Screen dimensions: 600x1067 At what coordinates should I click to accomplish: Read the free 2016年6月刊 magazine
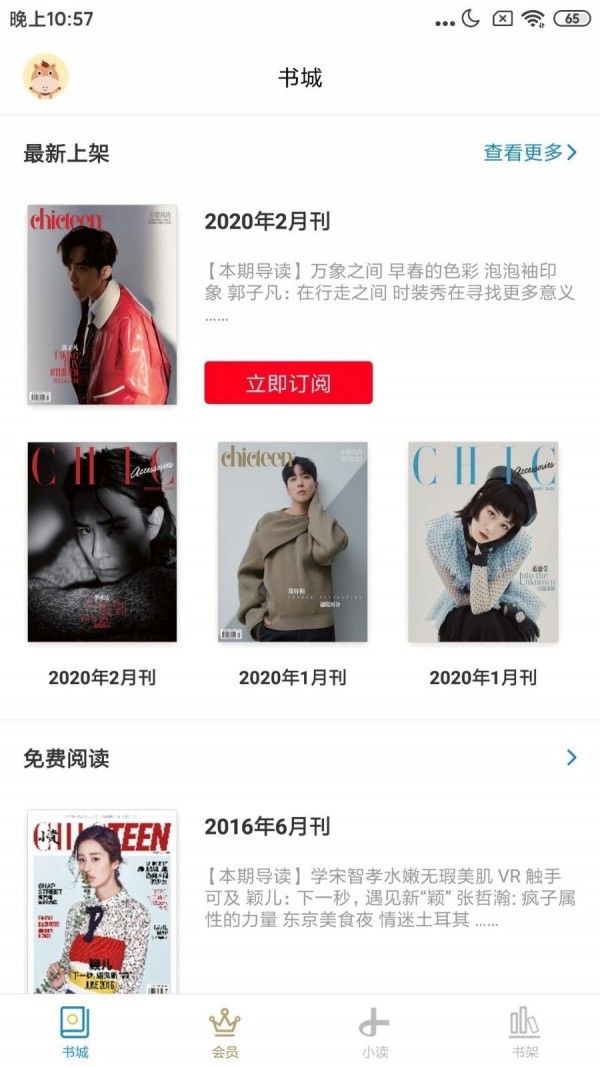(x=102, y=900)
